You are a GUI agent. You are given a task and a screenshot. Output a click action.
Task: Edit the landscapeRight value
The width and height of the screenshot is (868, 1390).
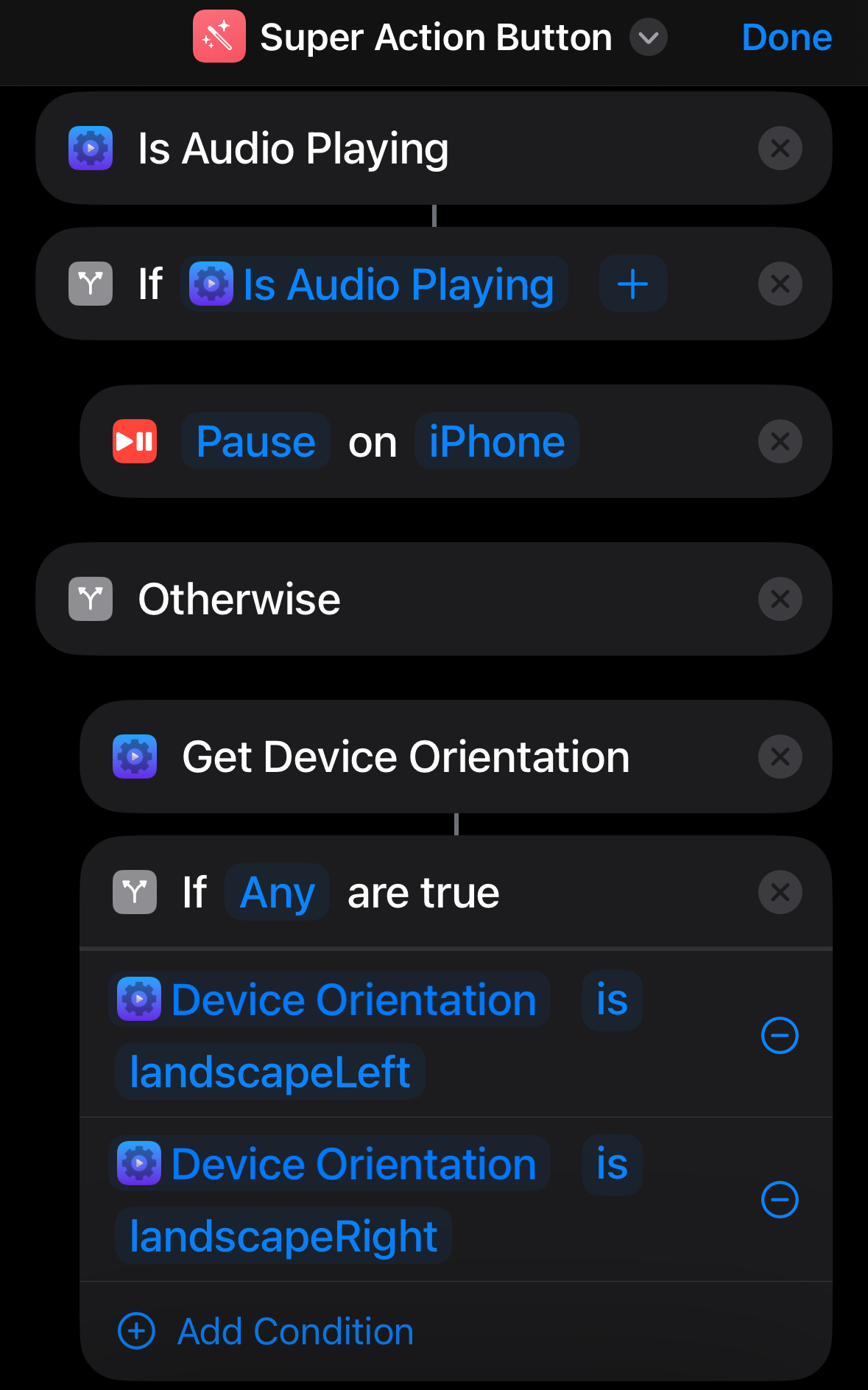click(x=283, y=1236)
